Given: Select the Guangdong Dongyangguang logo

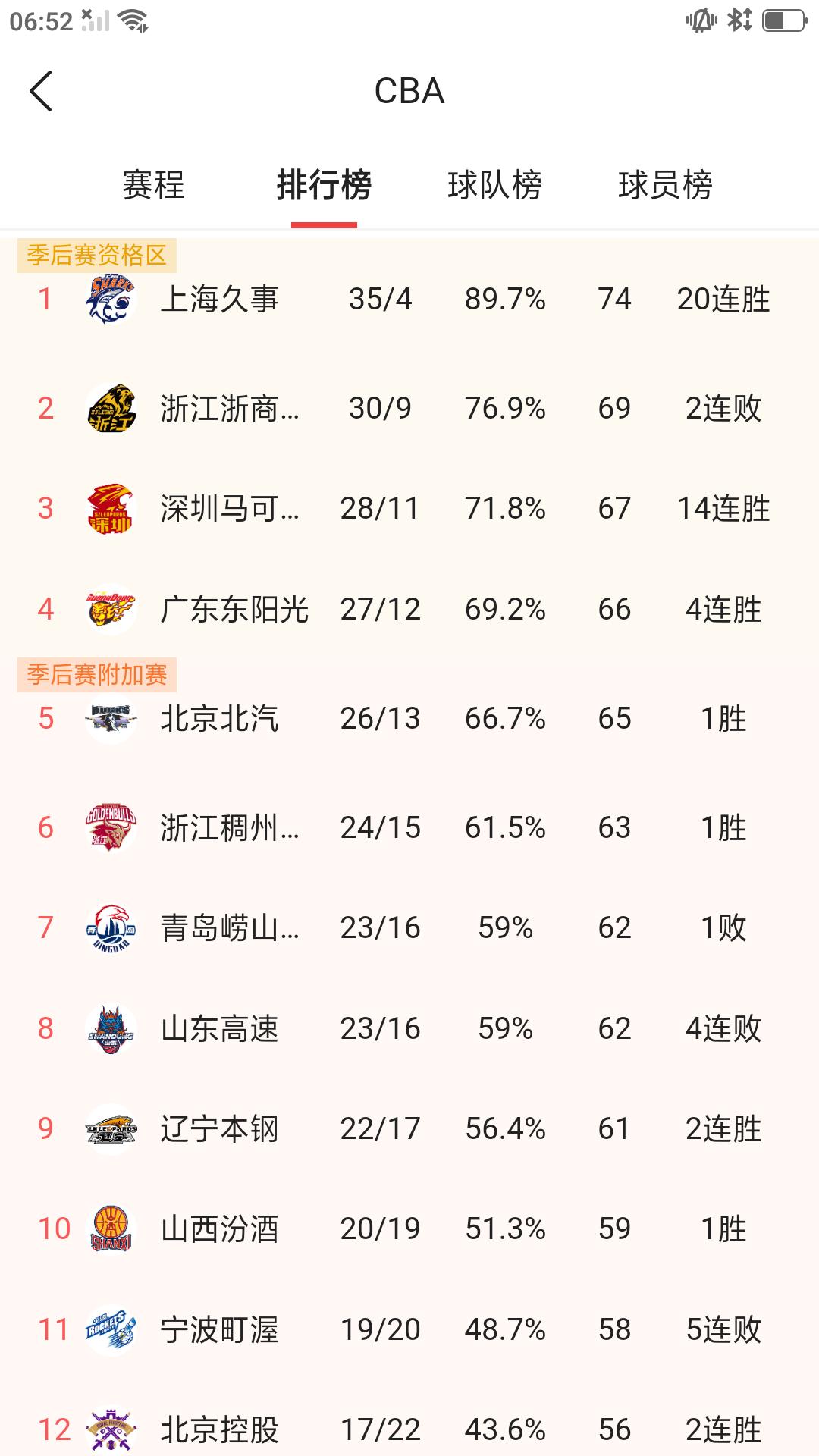Looking at the screenshot, I should pyautogui.click(x=108, y=608).
